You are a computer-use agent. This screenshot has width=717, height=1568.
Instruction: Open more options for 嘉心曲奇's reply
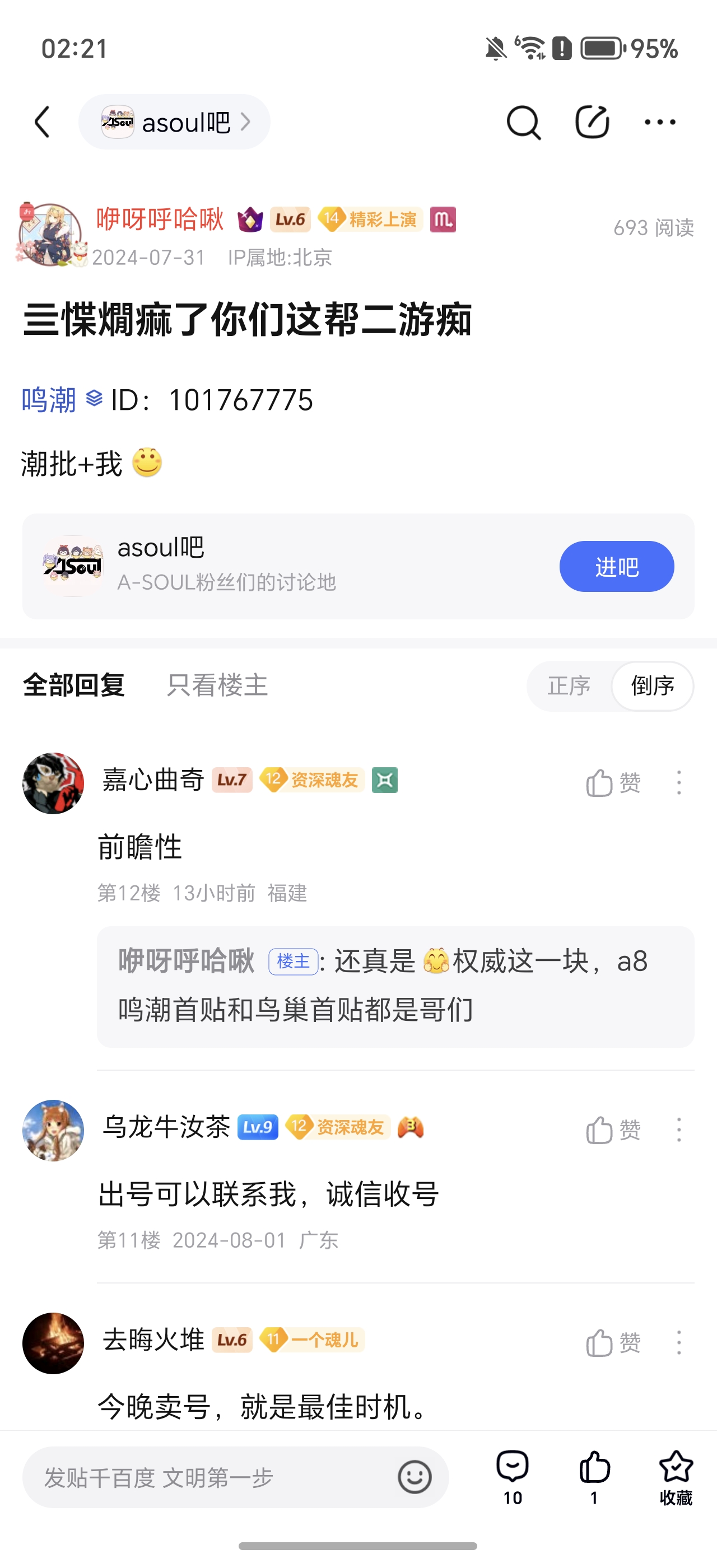[679, 783]
